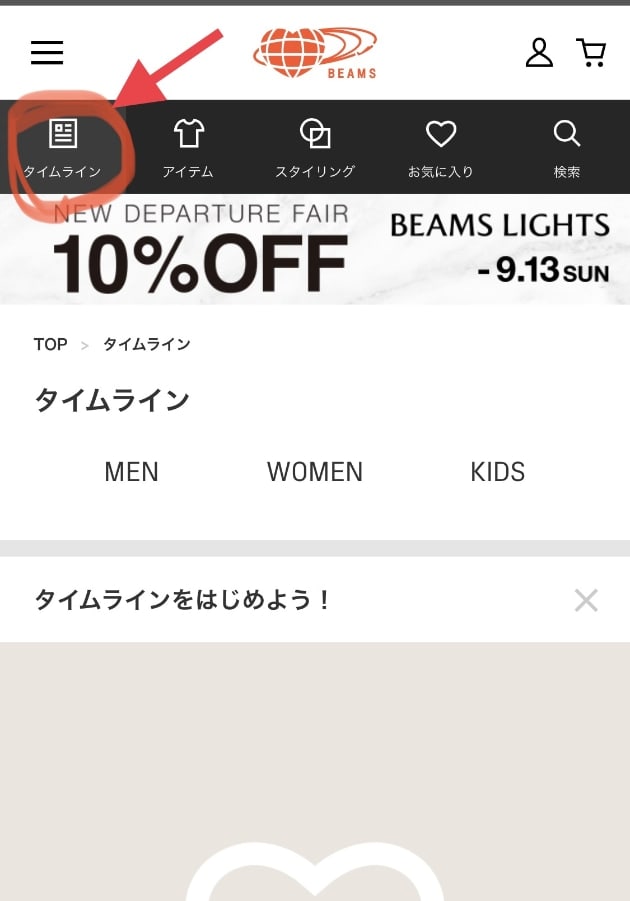Select the KIDS timeline category

coord(498,472)
